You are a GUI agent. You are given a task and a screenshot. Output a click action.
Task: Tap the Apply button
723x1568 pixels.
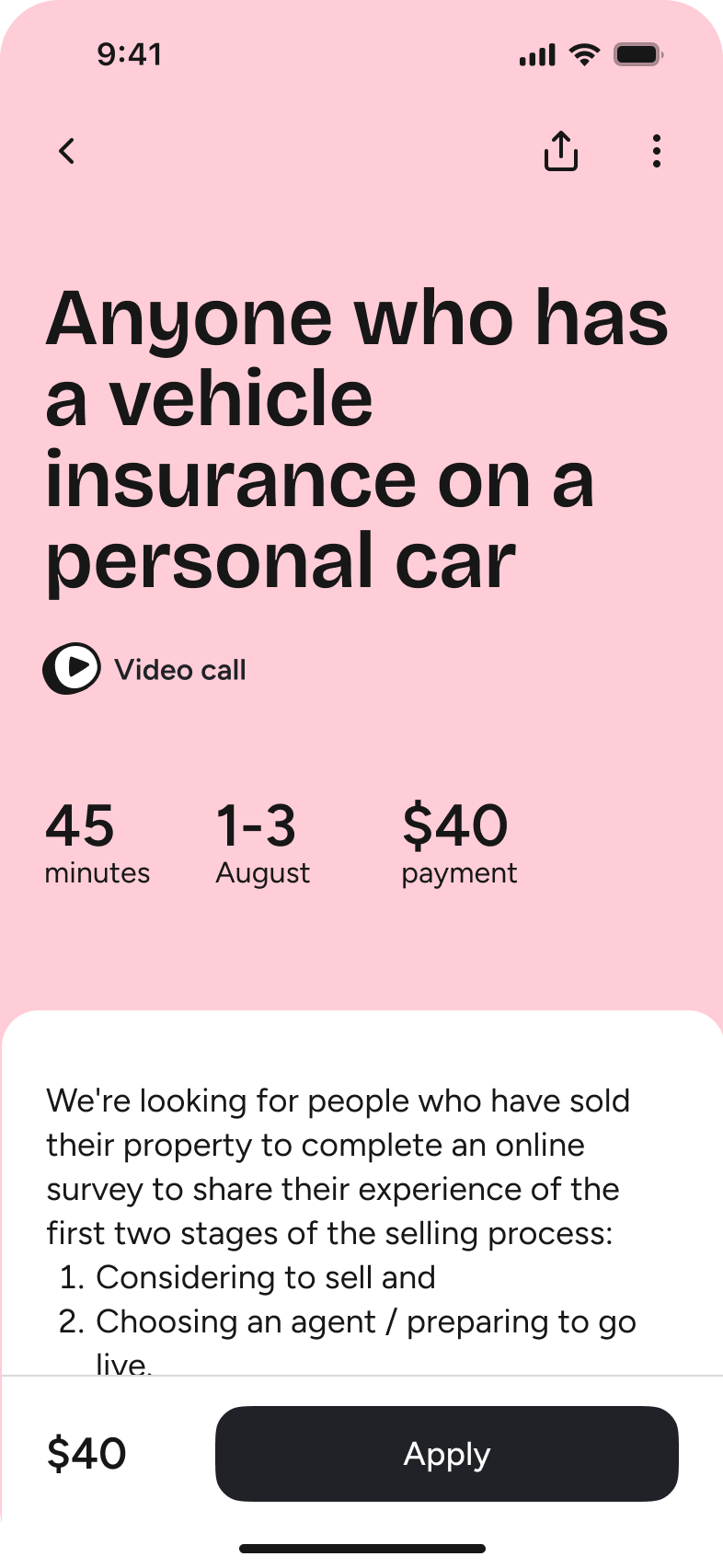[x=446, y=1453]
